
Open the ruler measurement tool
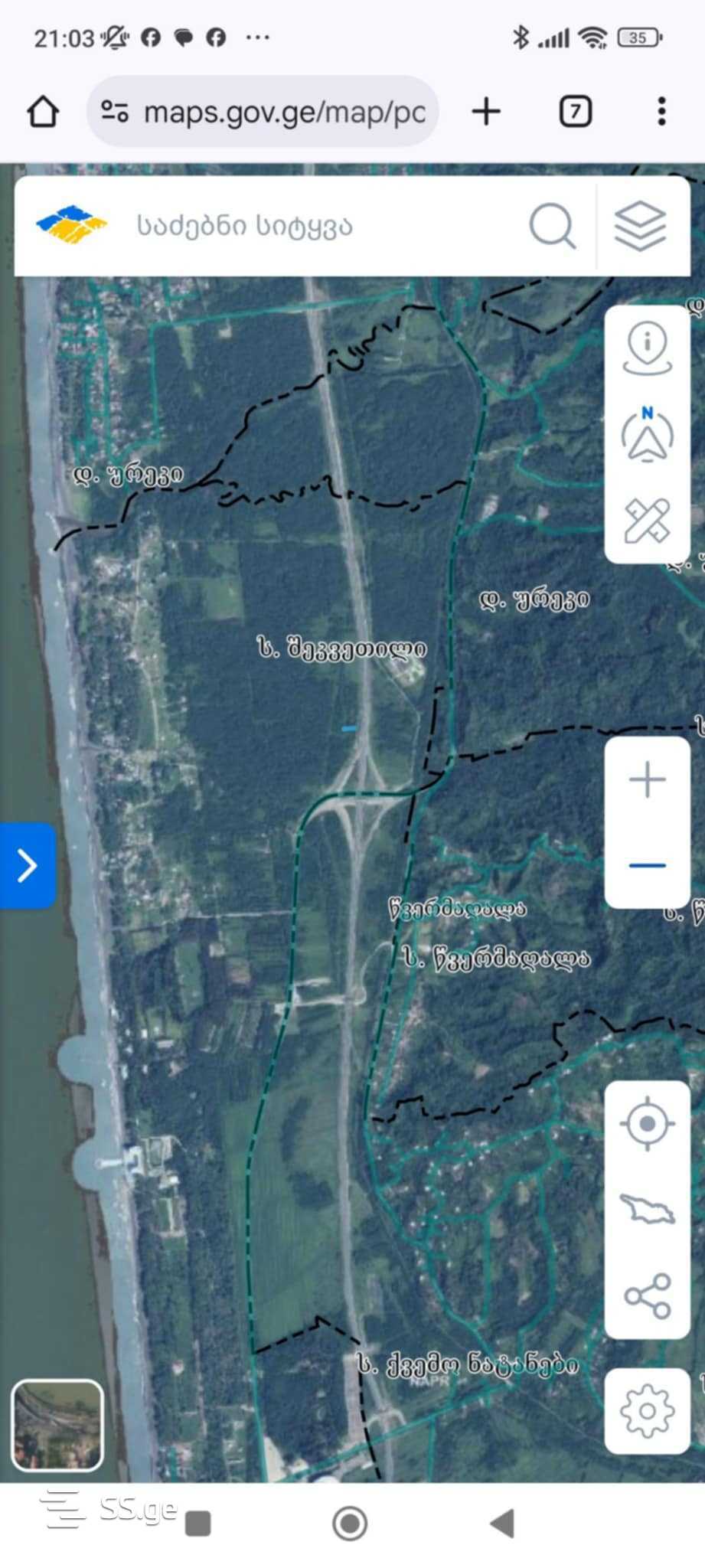[647, 521]
